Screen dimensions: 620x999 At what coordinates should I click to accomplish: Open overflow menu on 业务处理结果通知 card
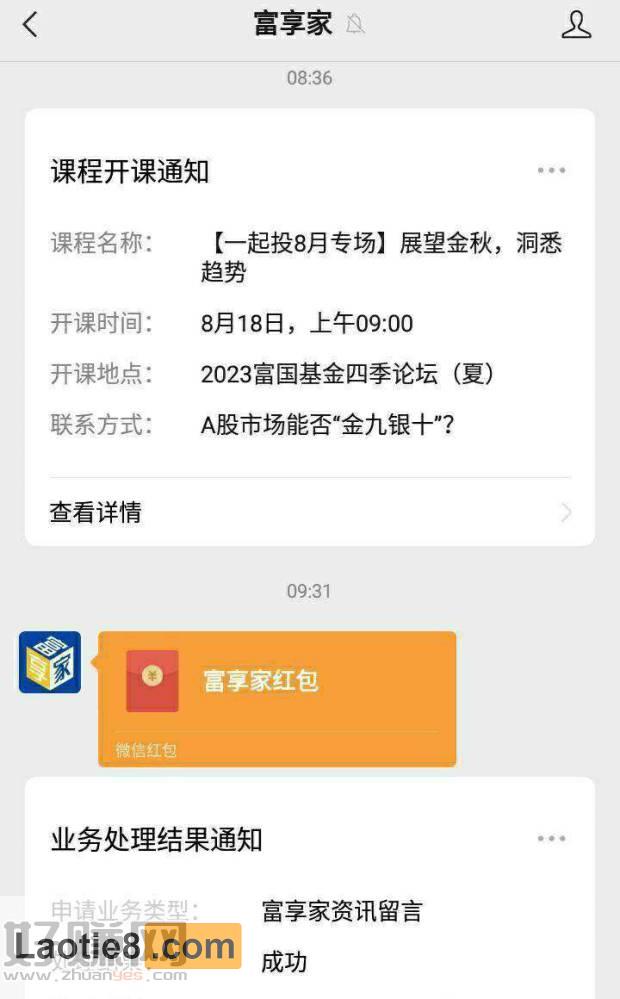(x=551, y=839)
